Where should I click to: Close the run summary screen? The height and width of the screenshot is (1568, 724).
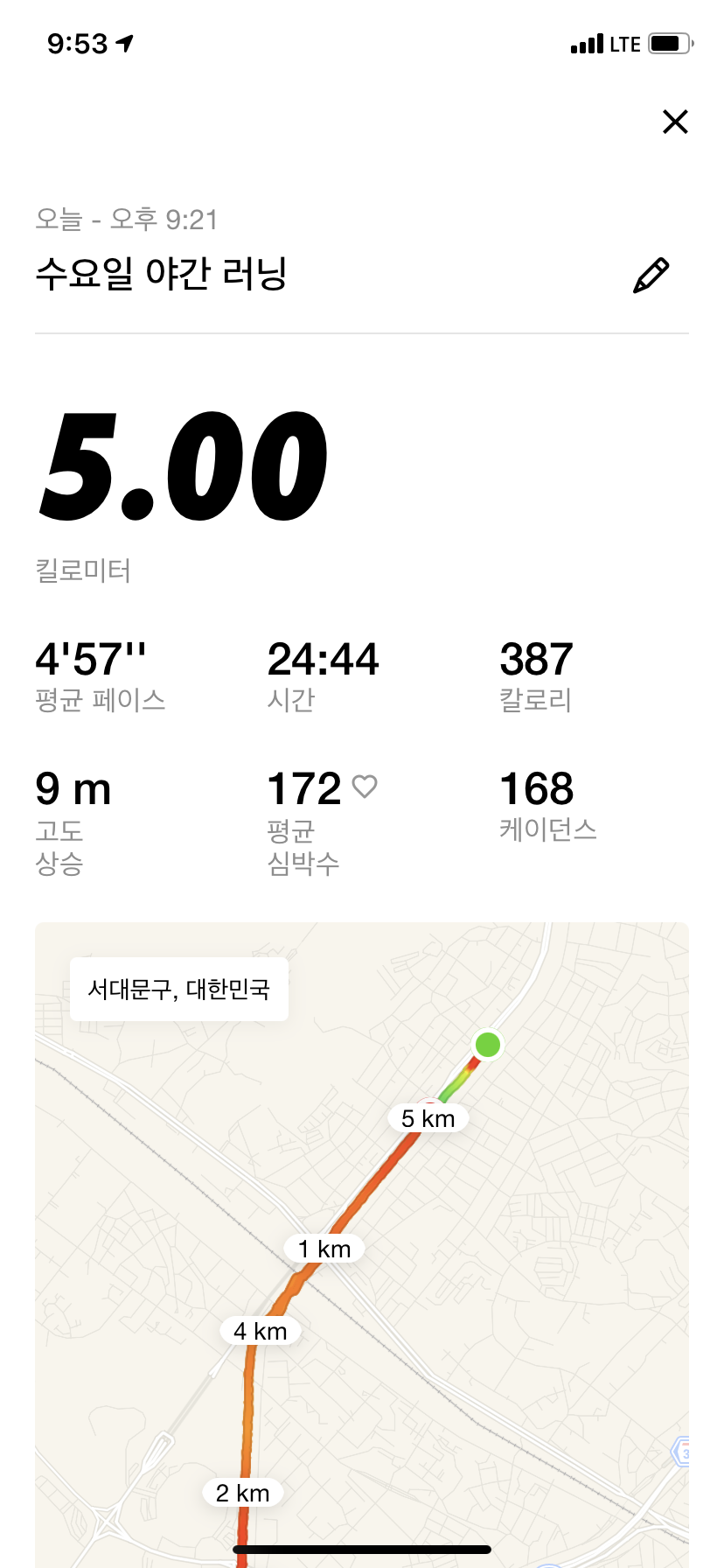[x=675, y=122]
